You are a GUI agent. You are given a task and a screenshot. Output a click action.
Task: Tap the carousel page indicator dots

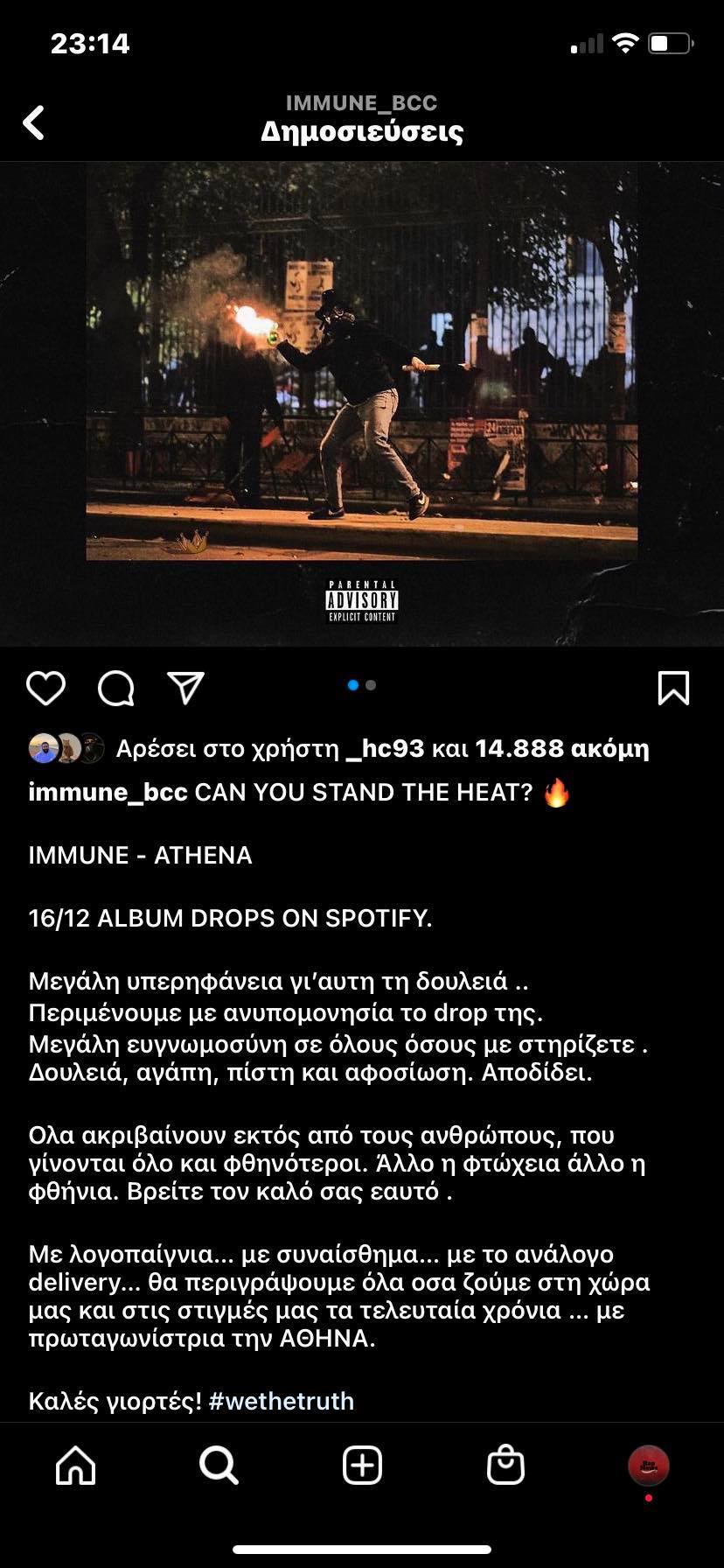(362, 685)
